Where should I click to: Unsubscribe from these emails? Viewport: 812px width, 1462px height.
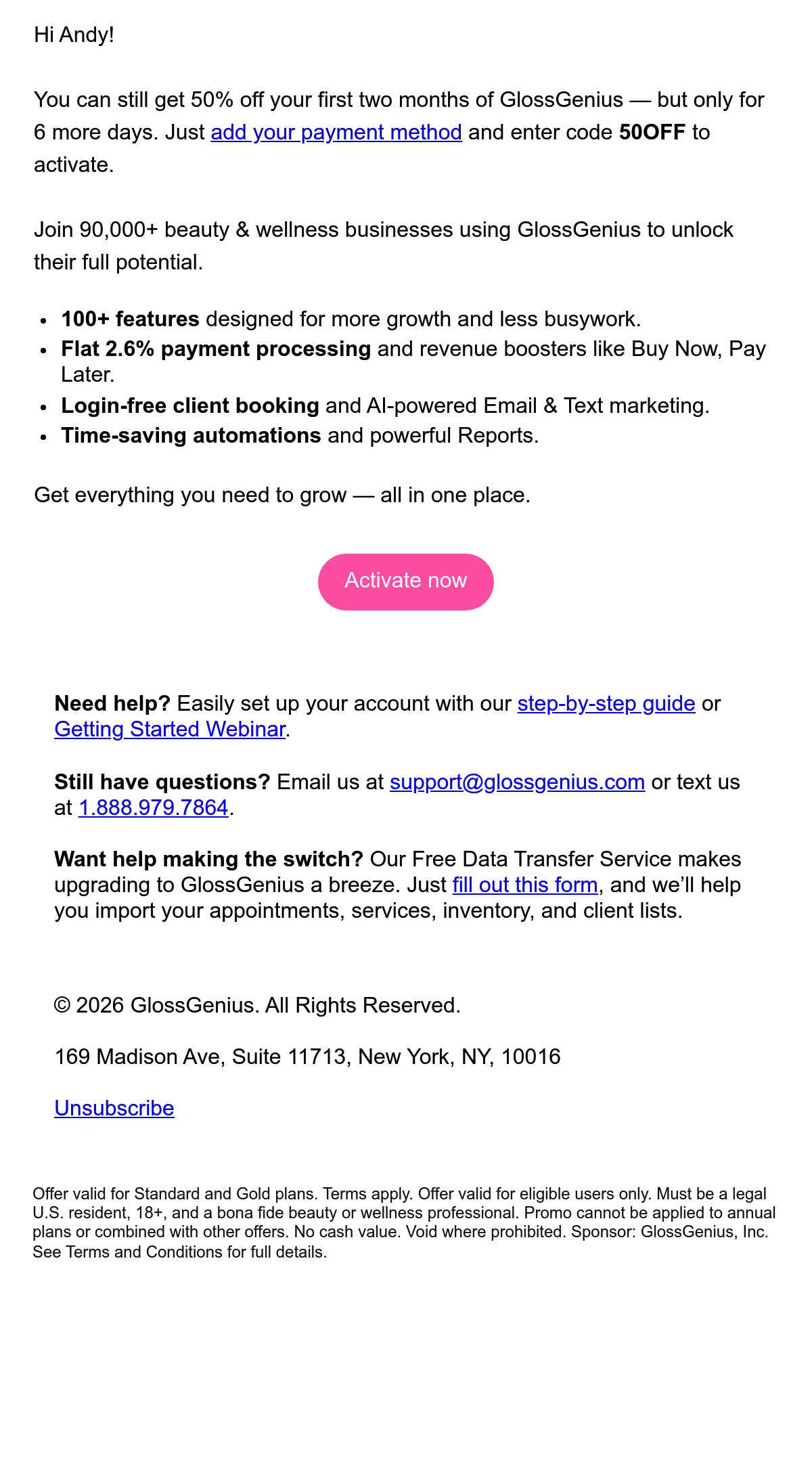click(114, 1109)
